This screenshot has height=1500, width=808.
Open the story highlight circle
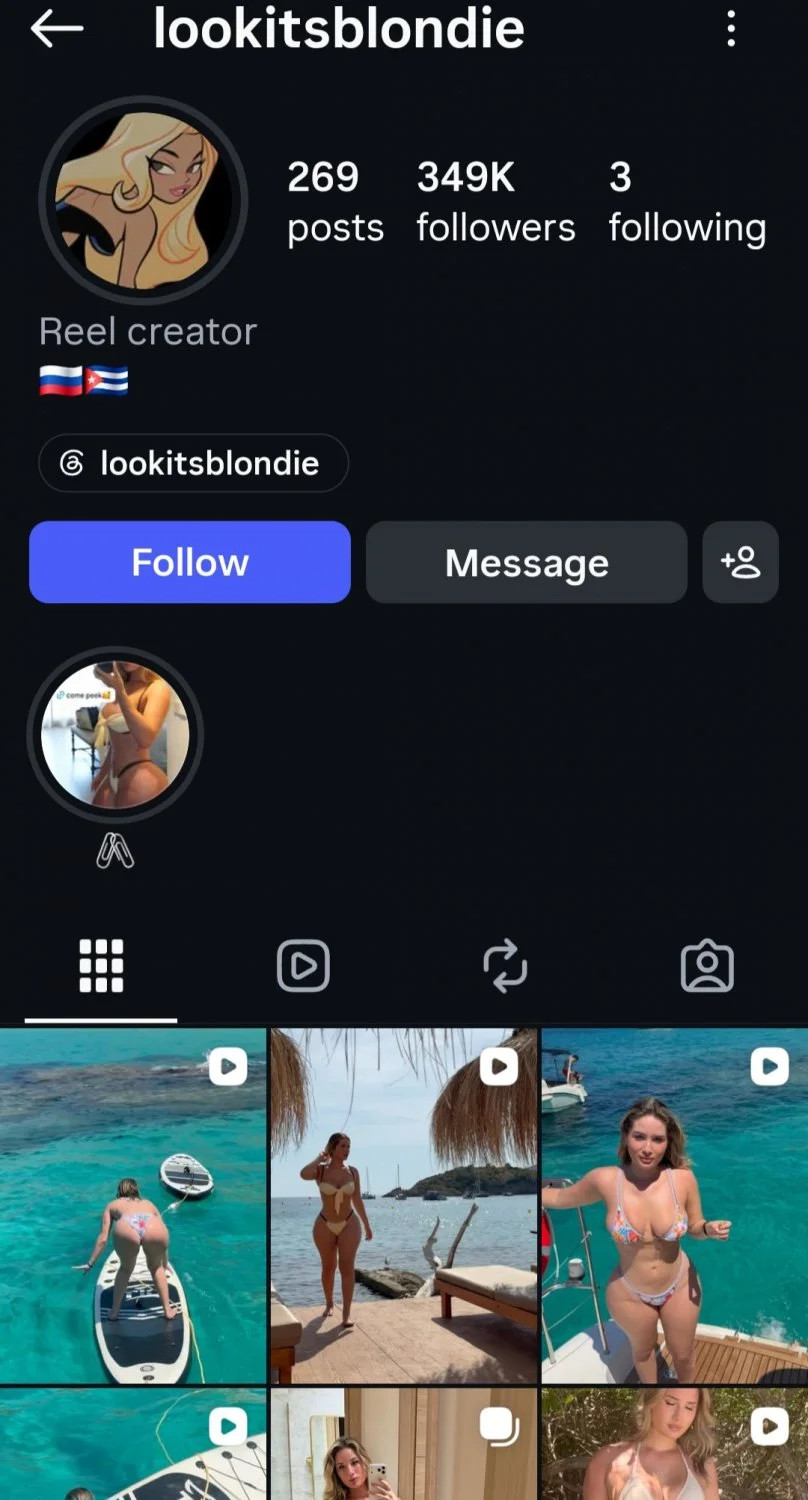click(x=115, y=735)
